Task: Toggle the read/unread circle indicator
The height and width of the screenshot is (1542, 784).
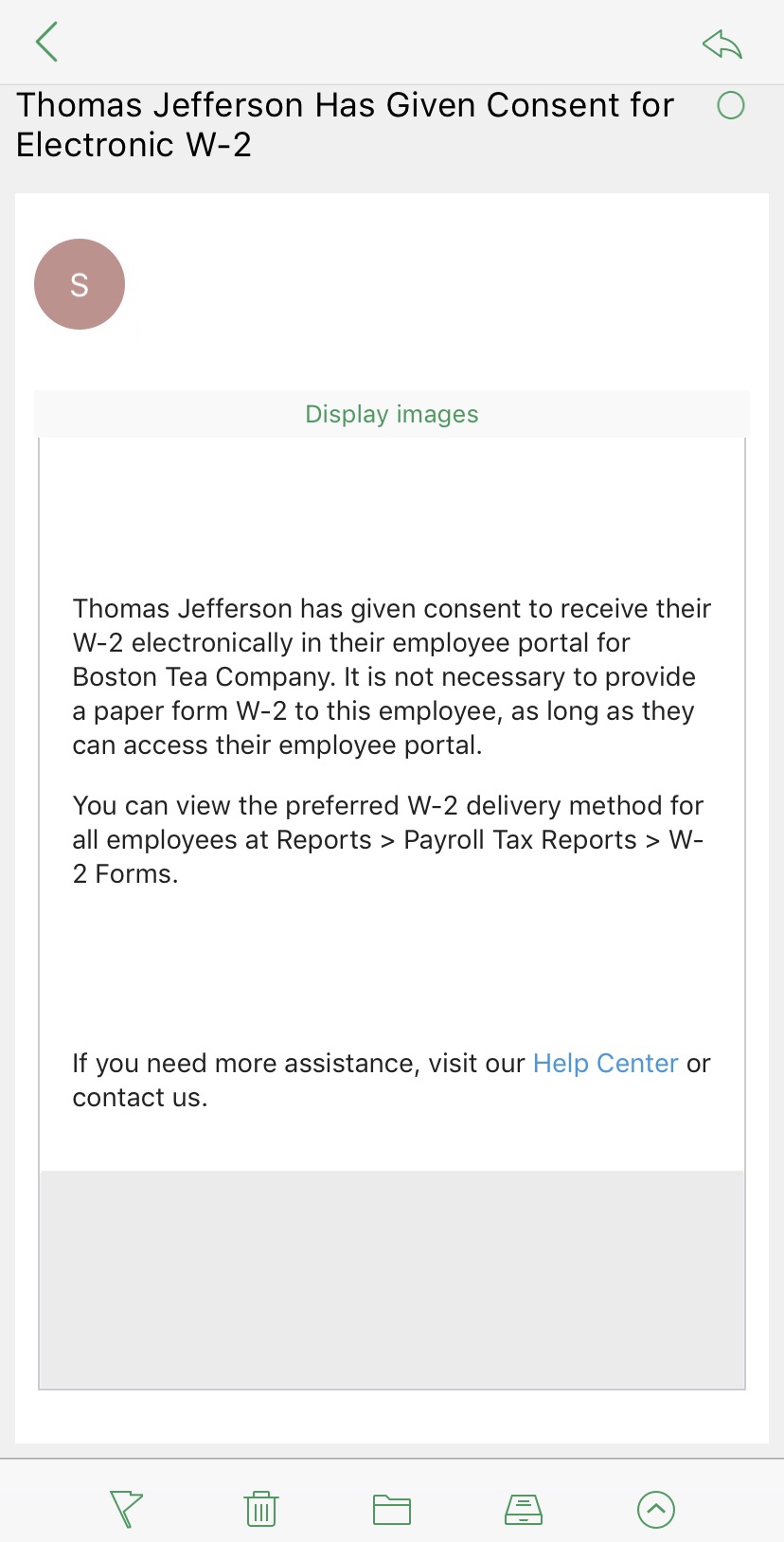Action: pyautogui.click(x=731, y=105)
